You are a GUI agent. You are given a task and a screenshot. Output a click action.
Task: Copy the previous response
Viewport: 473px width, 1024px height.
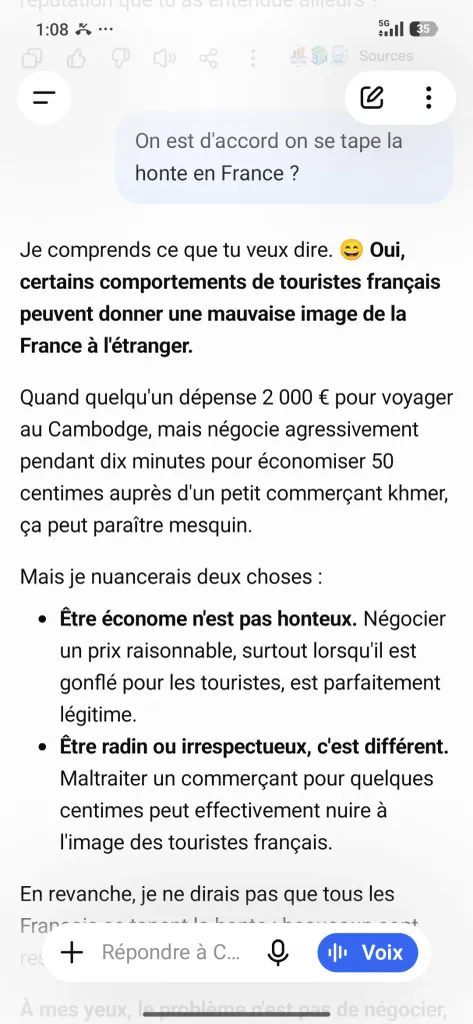pos(33,59)
